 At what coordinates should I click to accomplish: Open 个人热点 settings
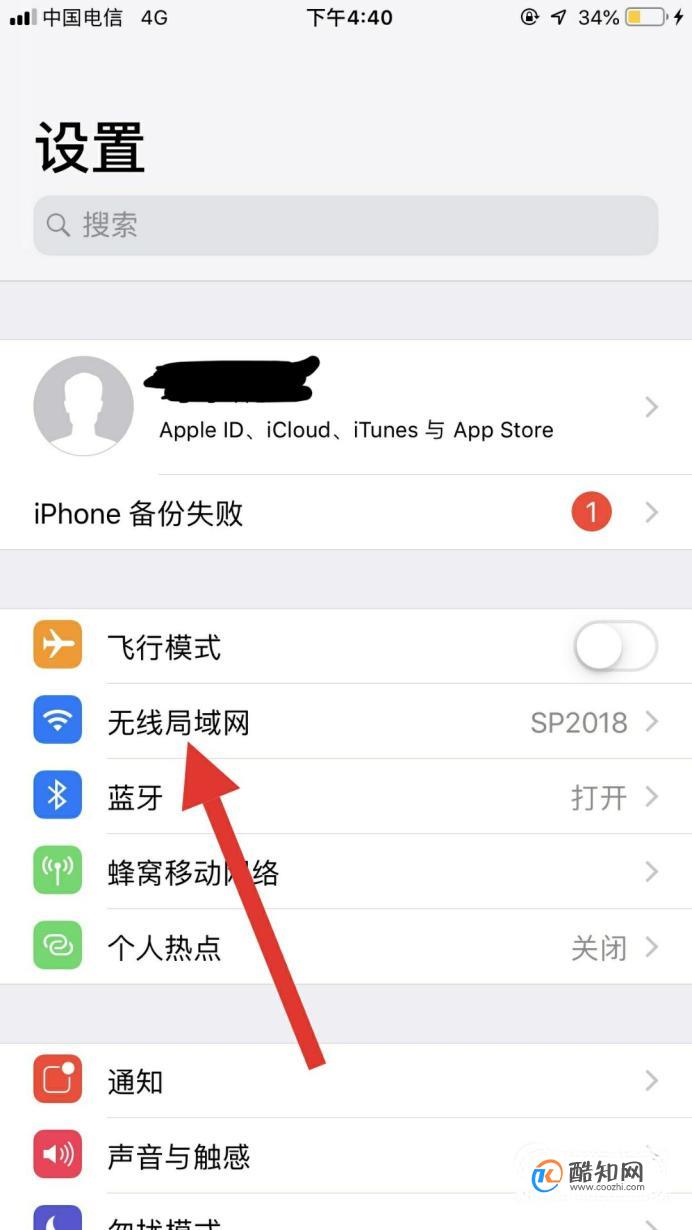tap(345, 947)
